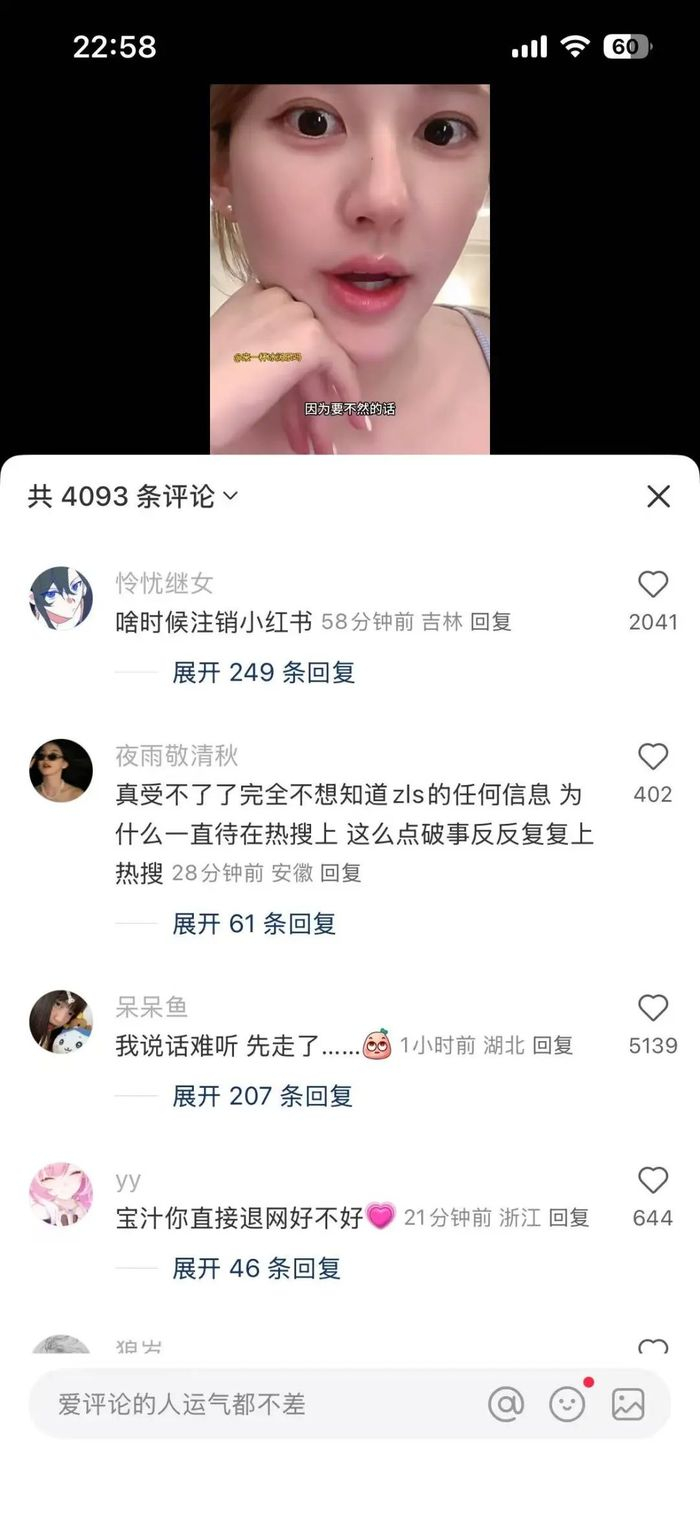Open the emoji picker

[x=567, y=1404]
